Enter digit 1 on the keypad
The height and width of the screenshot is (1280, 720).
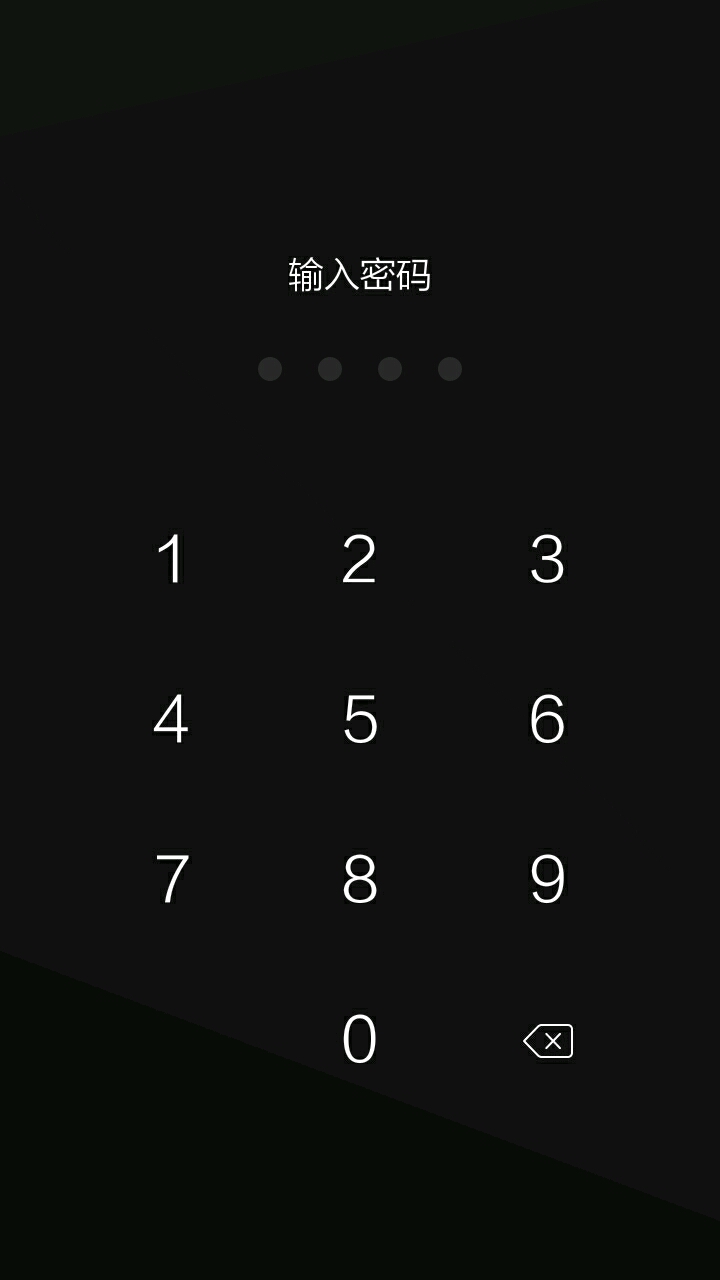pyautogui.click(x=171, y=559)
